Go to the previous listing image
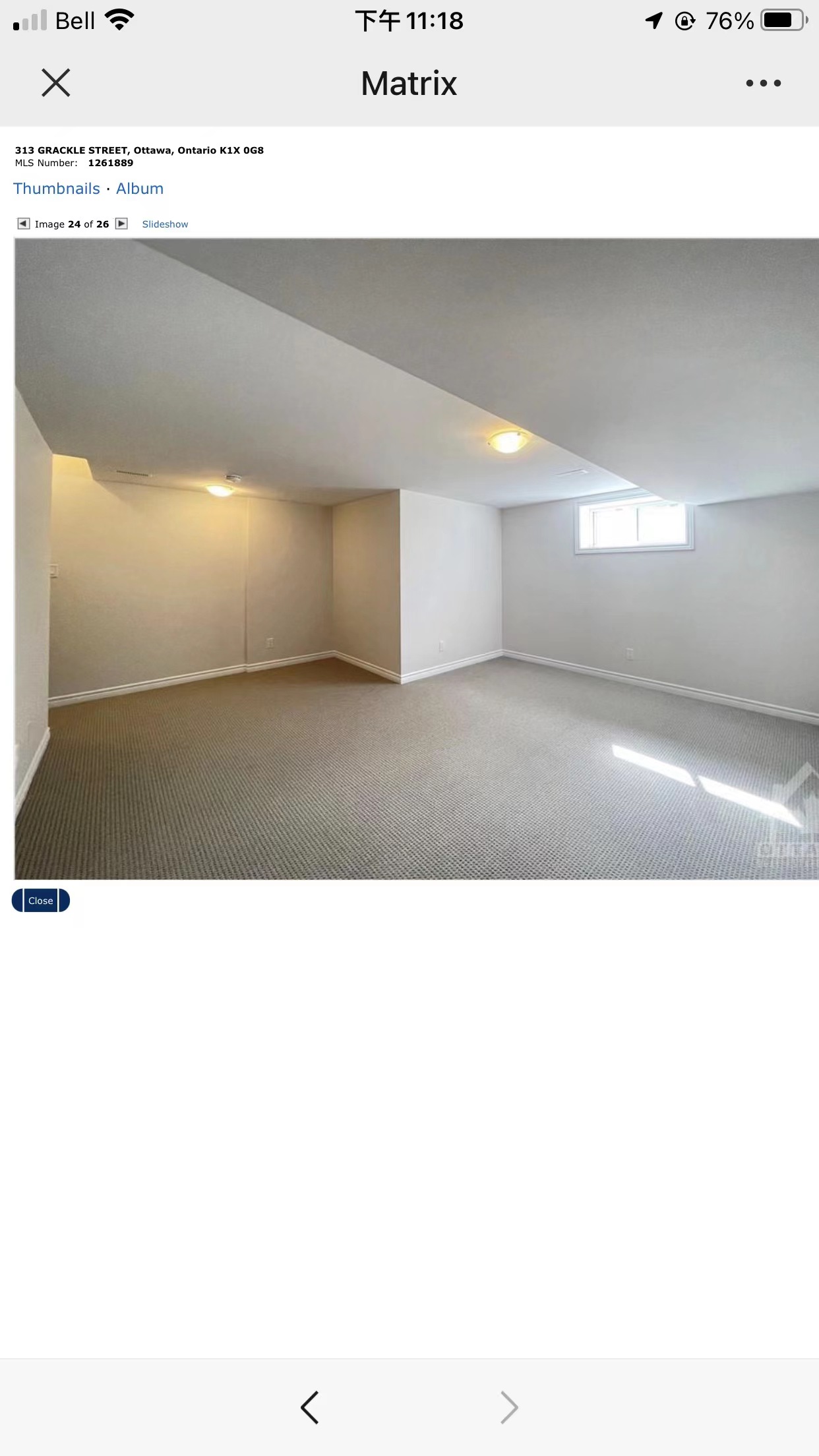This screenshot has width=819, height=1456. coord(23,224)
